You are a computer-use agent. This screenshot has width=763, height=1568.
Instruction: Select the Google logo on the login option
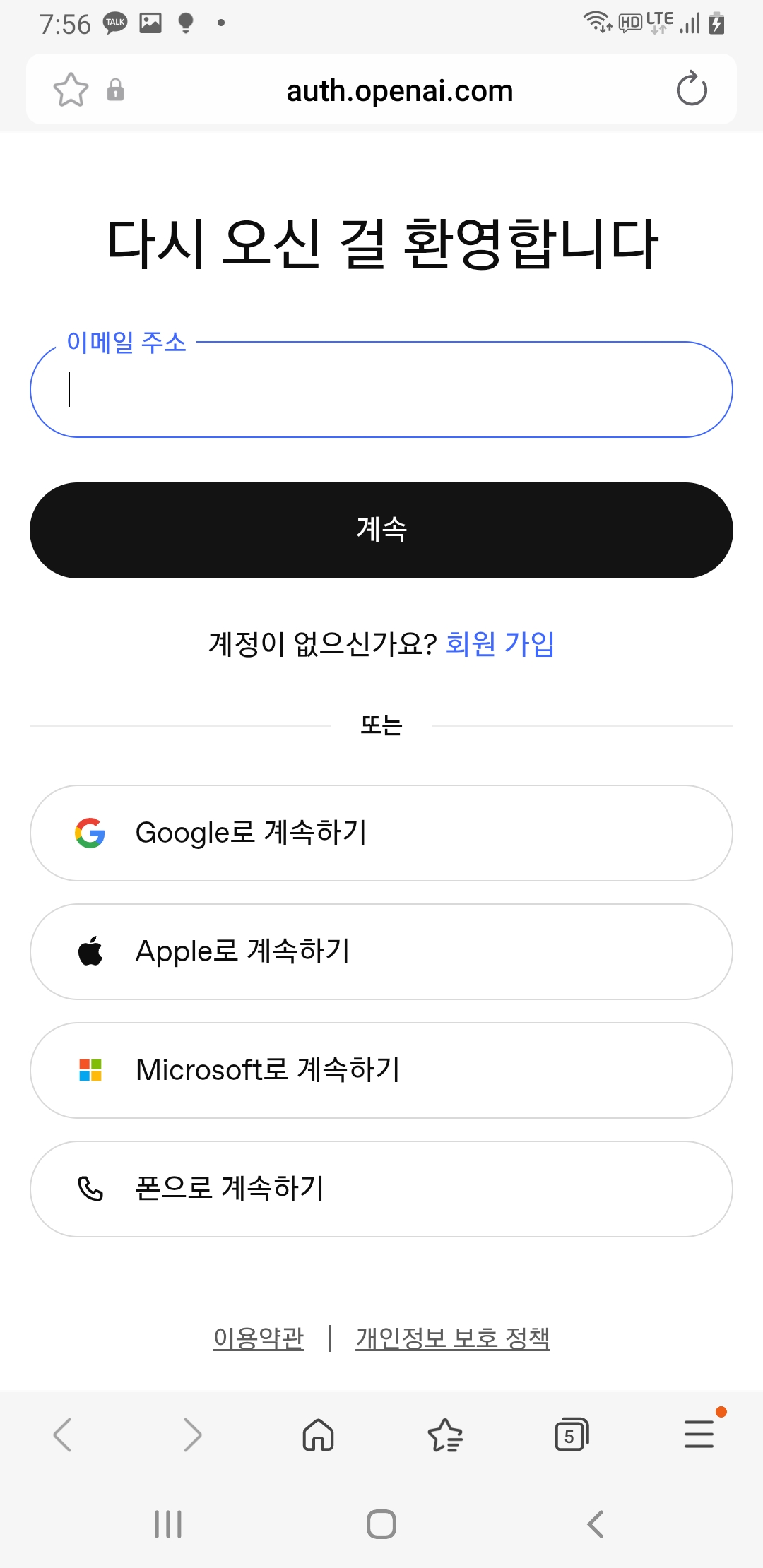tap(90, 833)
